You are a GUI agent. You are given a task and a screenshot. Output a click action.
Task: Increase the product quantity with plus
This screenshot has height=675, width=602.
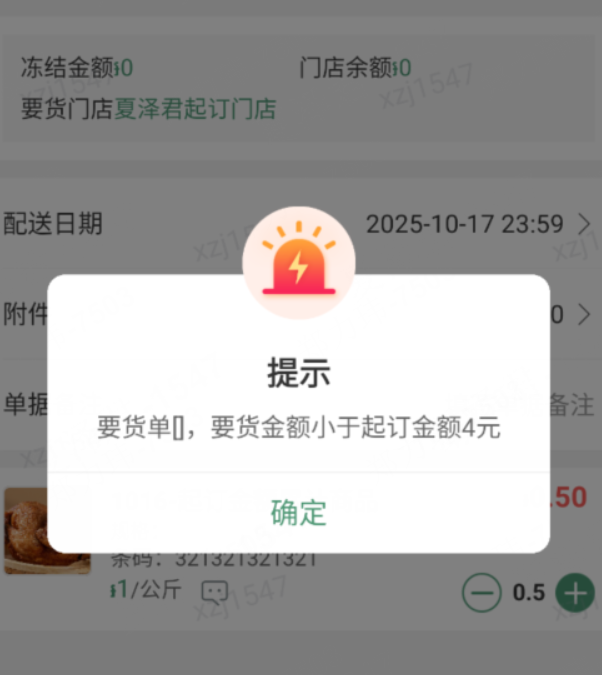tap(575, 593)
